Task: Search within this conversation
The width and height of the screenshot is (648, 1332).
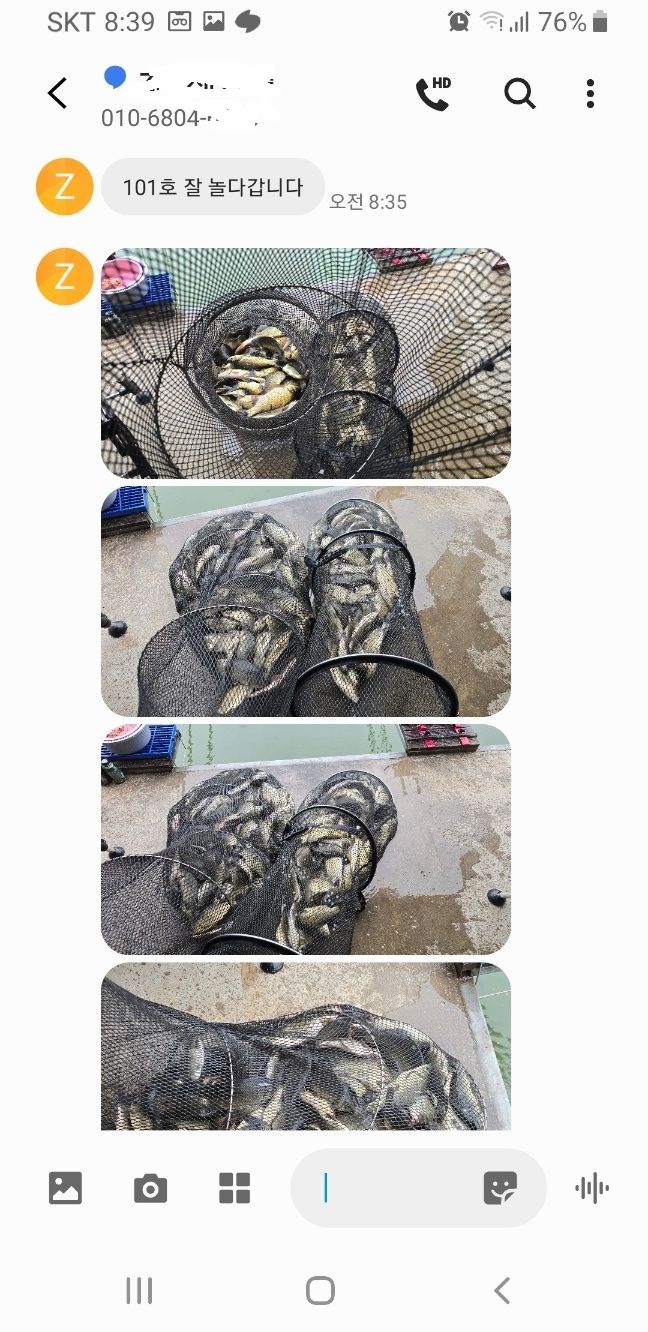Action: tap(519, 93)
